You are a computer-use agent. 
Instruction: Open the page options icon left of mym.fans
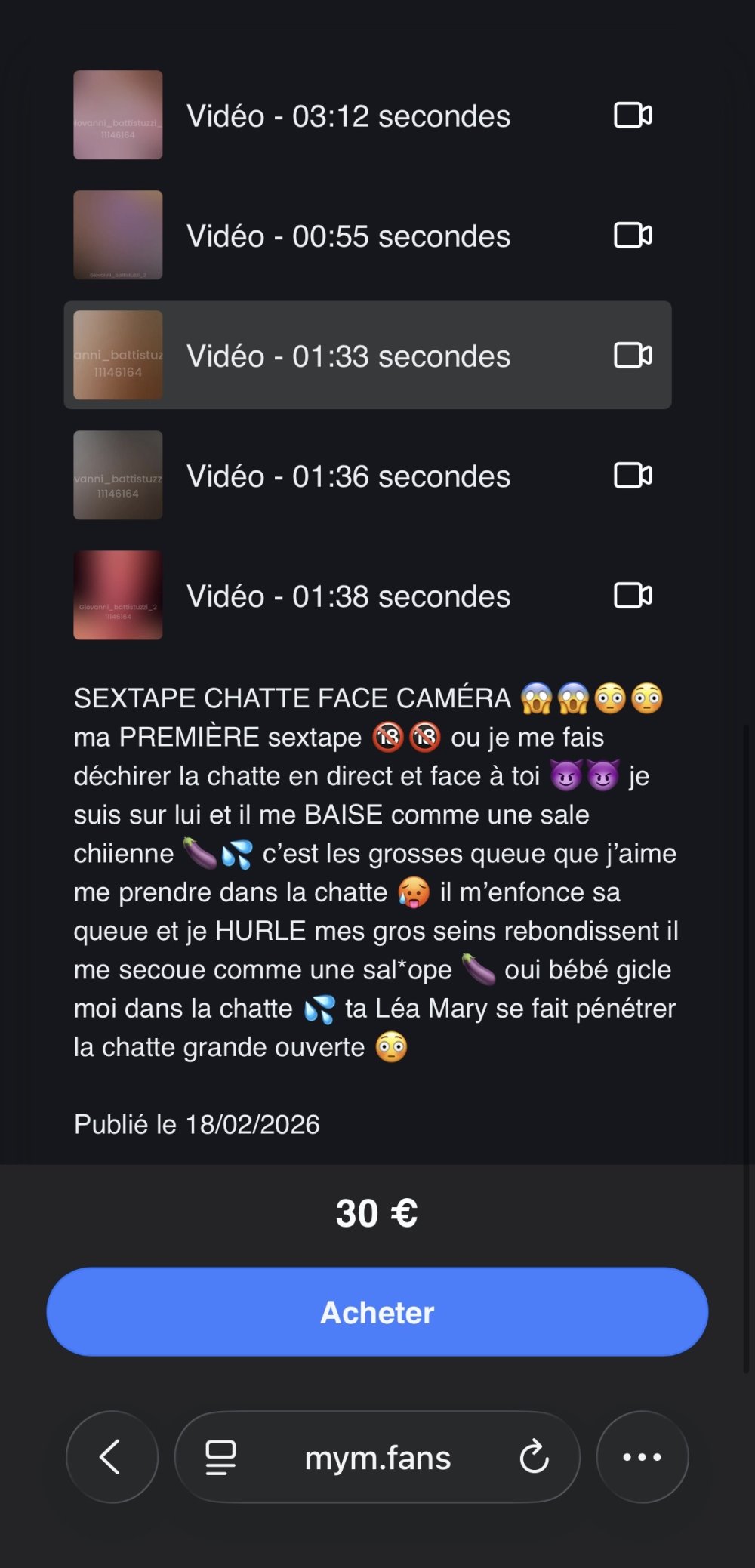(220, 1457)
